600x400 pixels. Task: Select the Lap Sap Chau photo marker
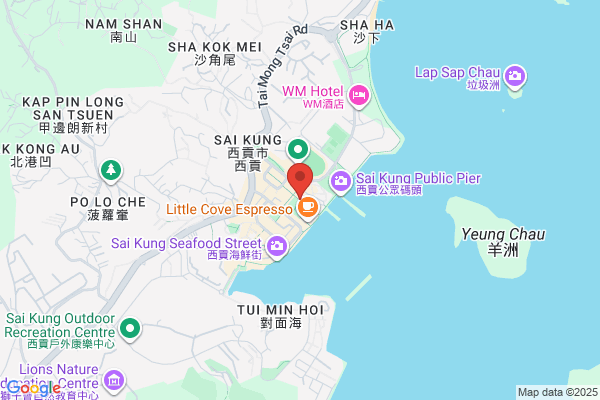(515, 77)
